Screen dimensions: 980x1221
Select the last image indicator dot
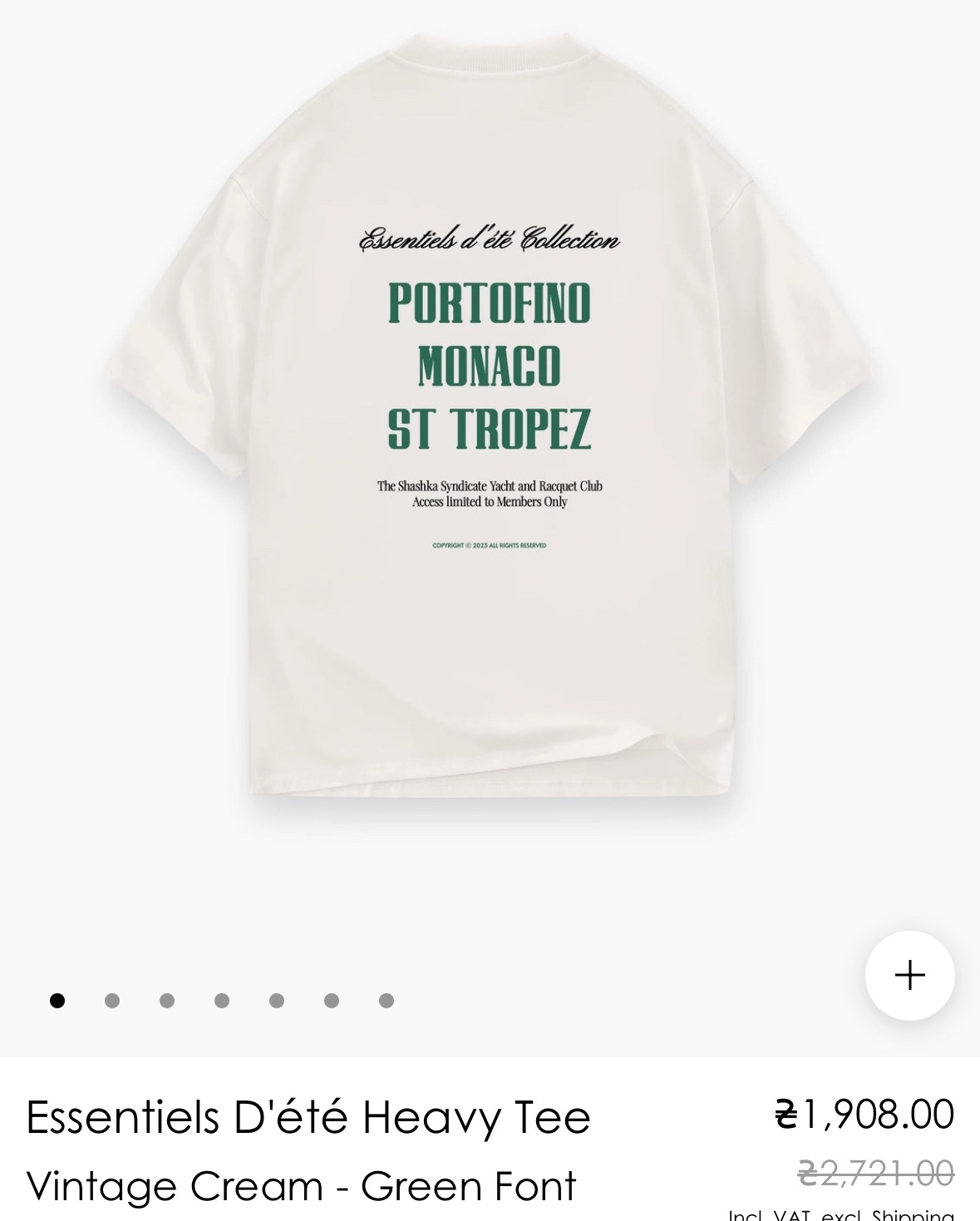click(387, 1001)
